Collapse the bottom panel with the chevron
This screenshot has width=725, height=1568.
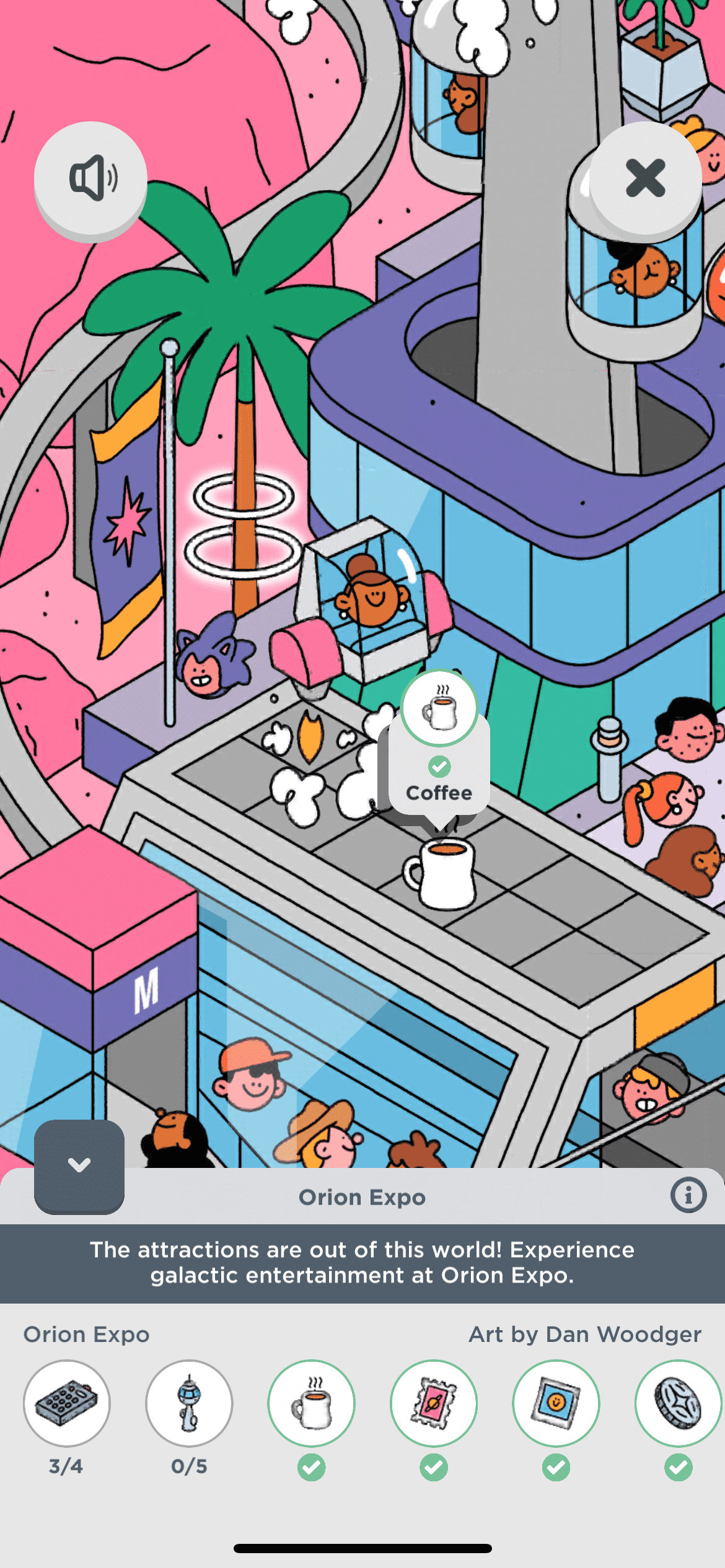click(x=79, y=1165)
